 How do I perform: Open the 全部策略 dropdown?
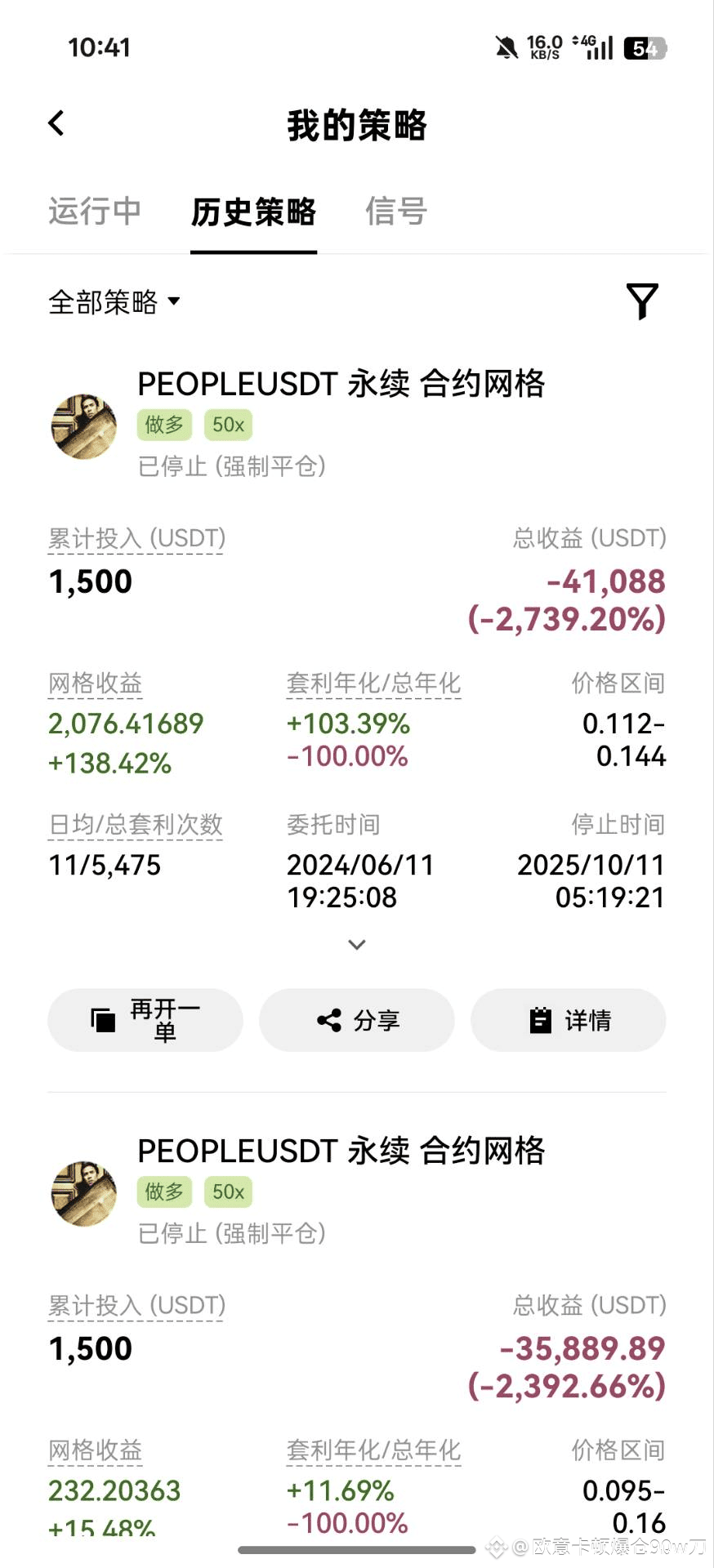pos(114,302)
